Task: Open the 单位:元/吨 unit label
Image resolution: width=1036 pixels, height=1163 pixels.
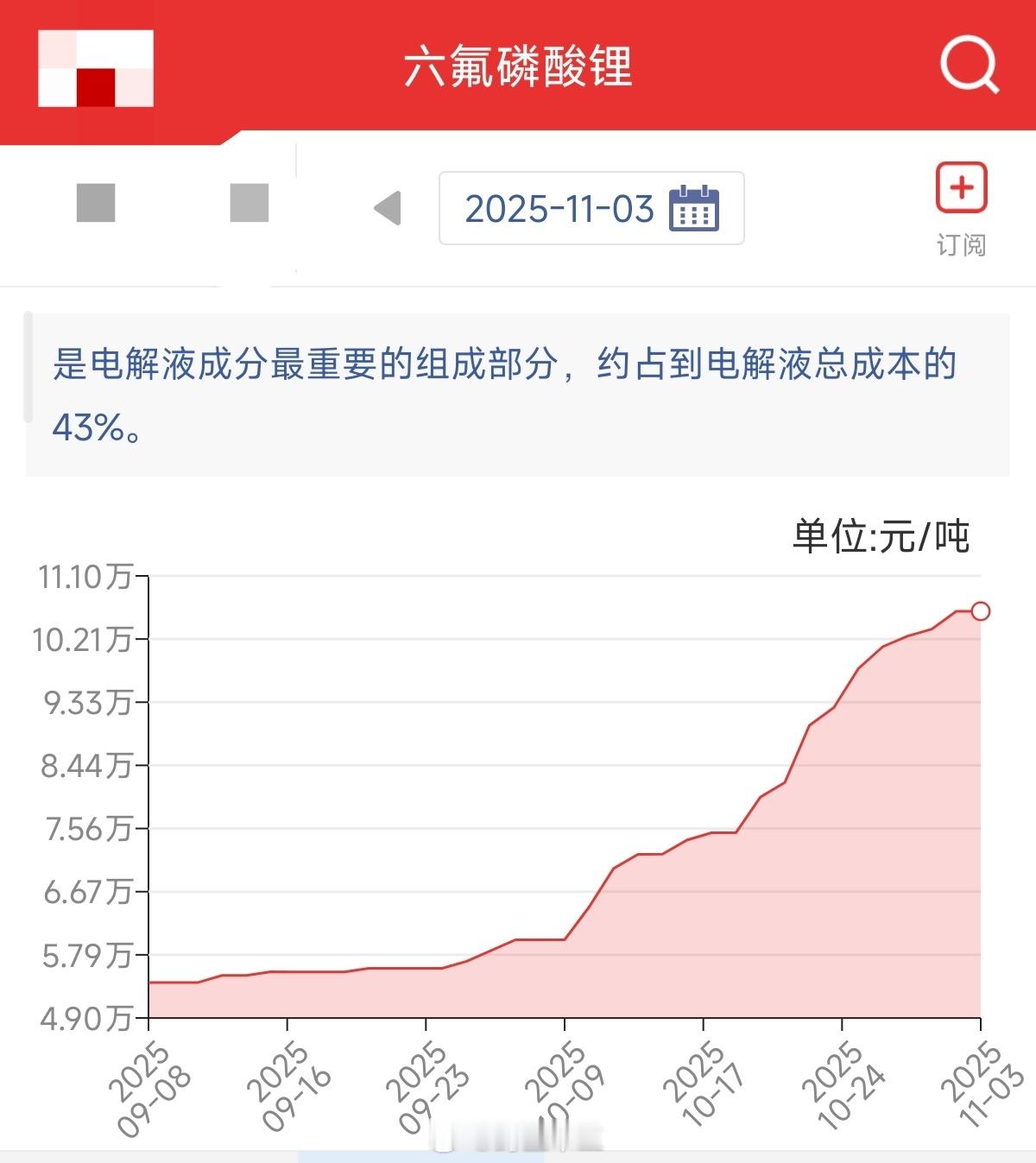Action: pos(882,535)
